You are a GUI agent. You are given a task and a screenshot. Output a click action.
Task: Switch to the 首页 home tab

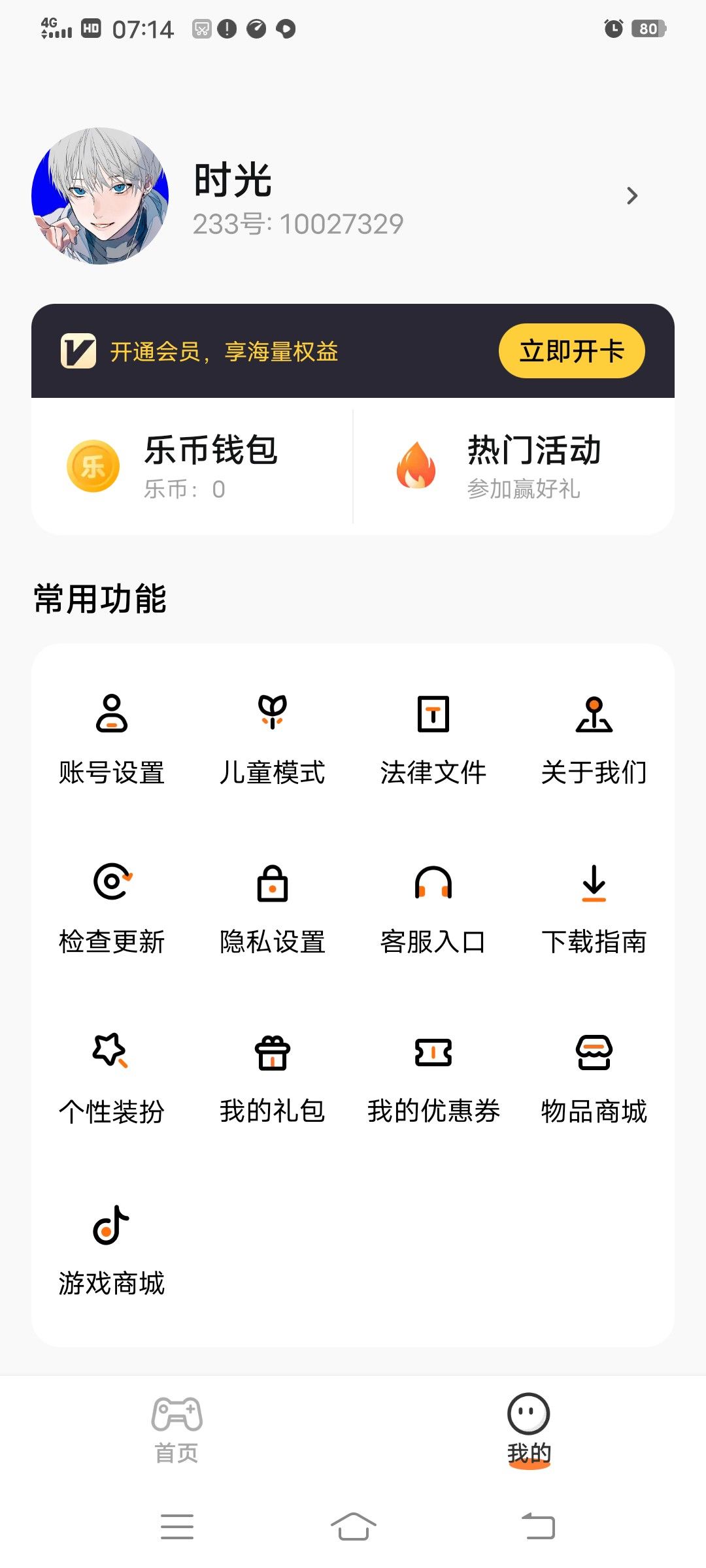(x=176, y=1429)
